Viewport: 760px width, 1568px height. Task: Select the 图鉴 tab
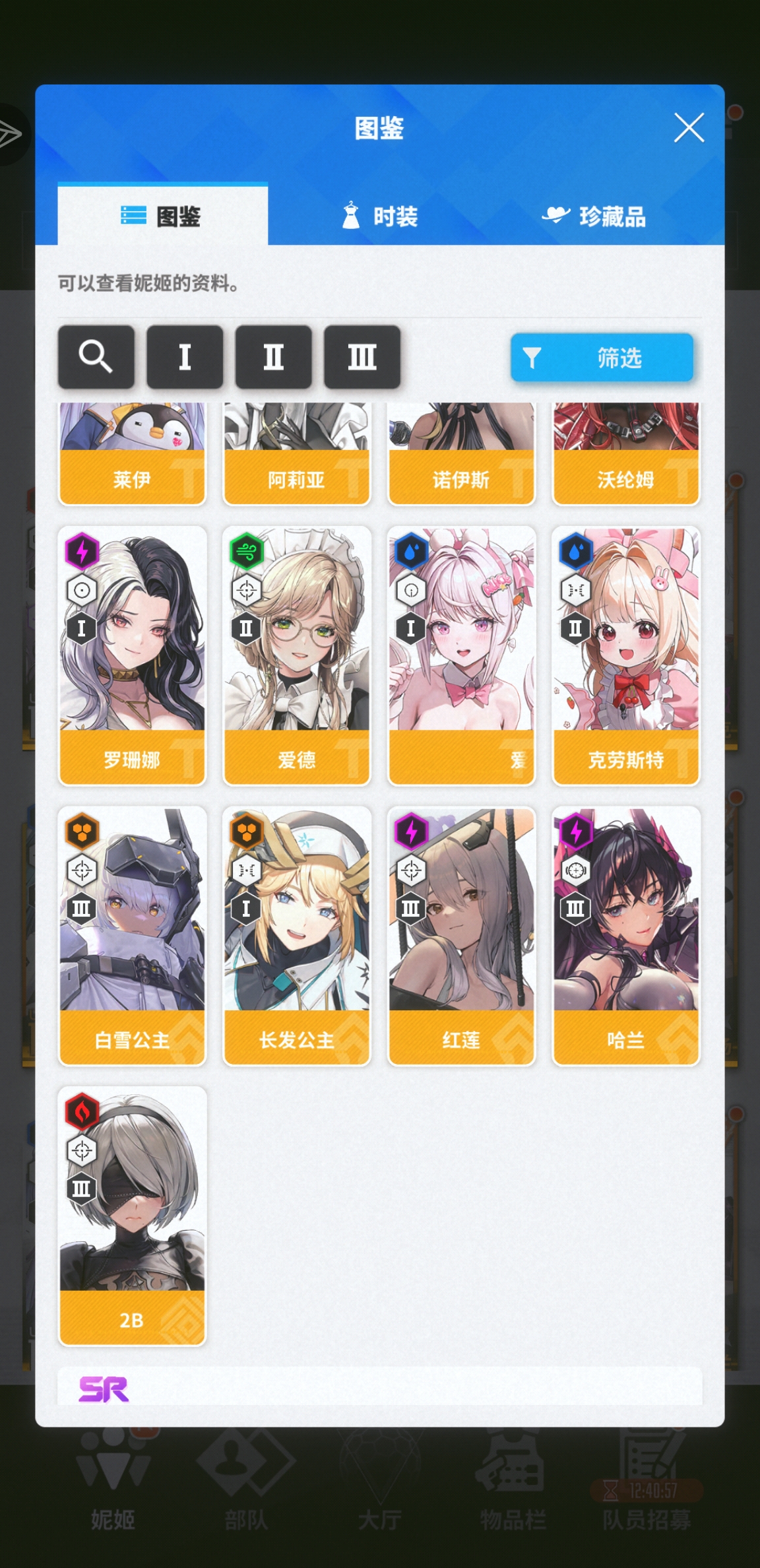[x=162, y=216]
